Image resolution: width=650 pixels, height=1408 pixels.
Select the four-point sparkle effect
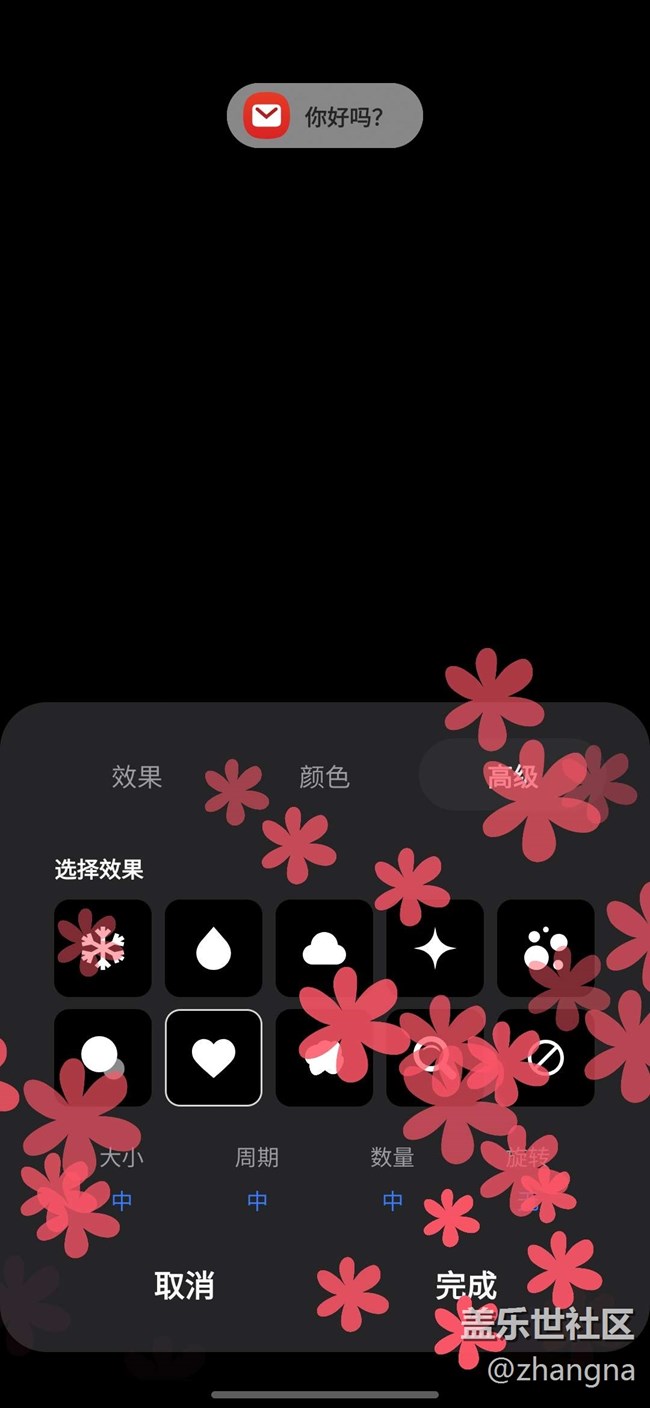(435, 948)
